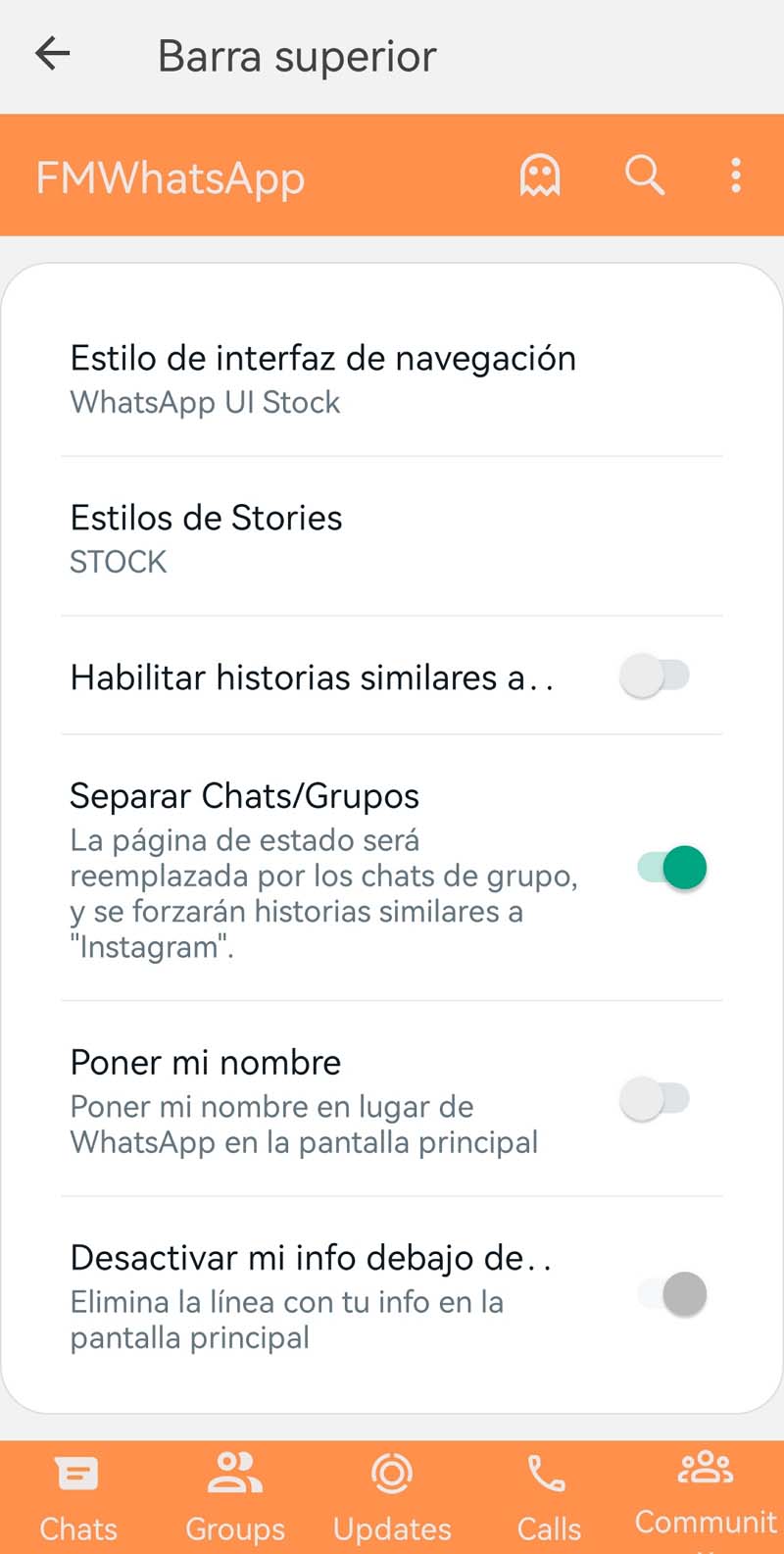Select the WhatsApp UI Stock option text
The image size is (784, 1554).
click(x=204, y=402)
